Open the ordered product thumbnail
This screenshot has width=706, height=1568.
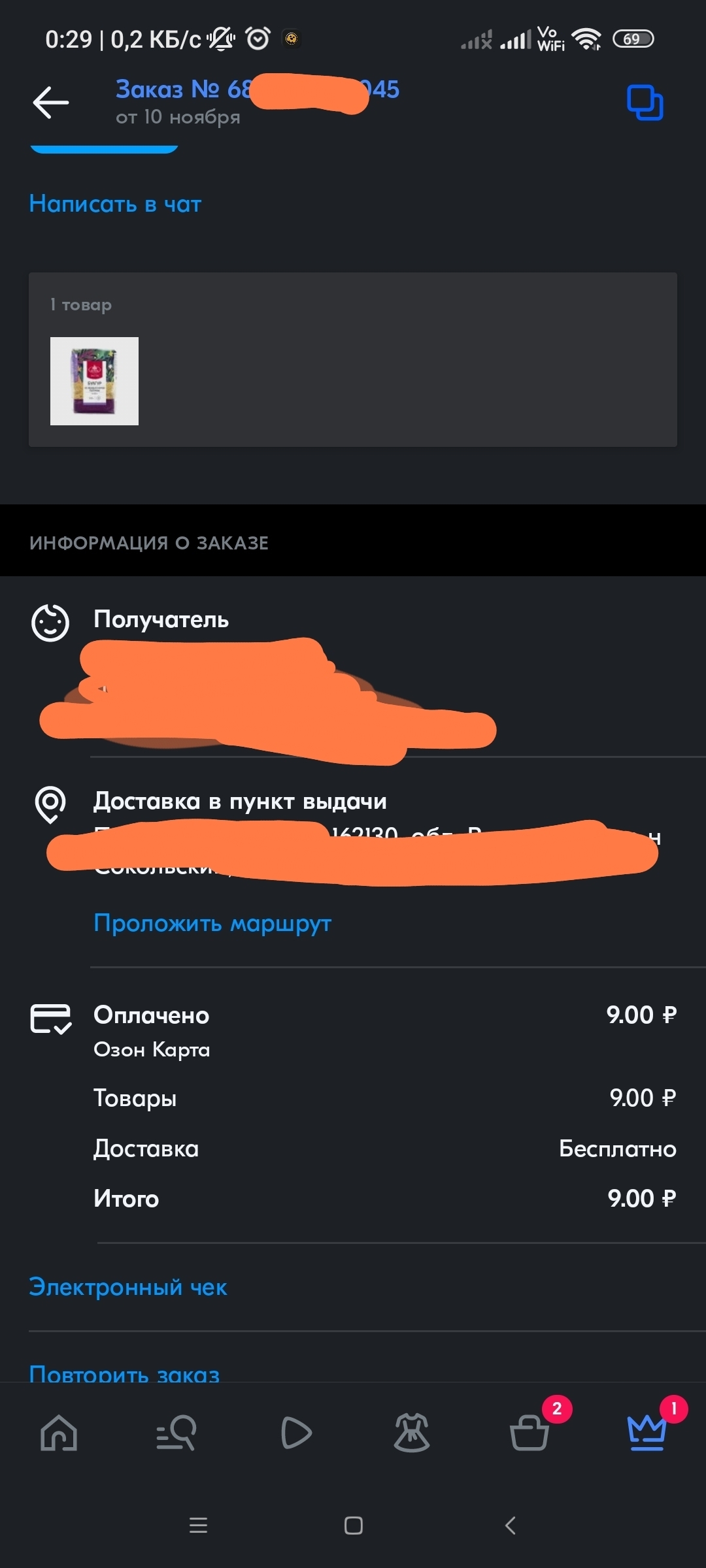click(94, 381)
